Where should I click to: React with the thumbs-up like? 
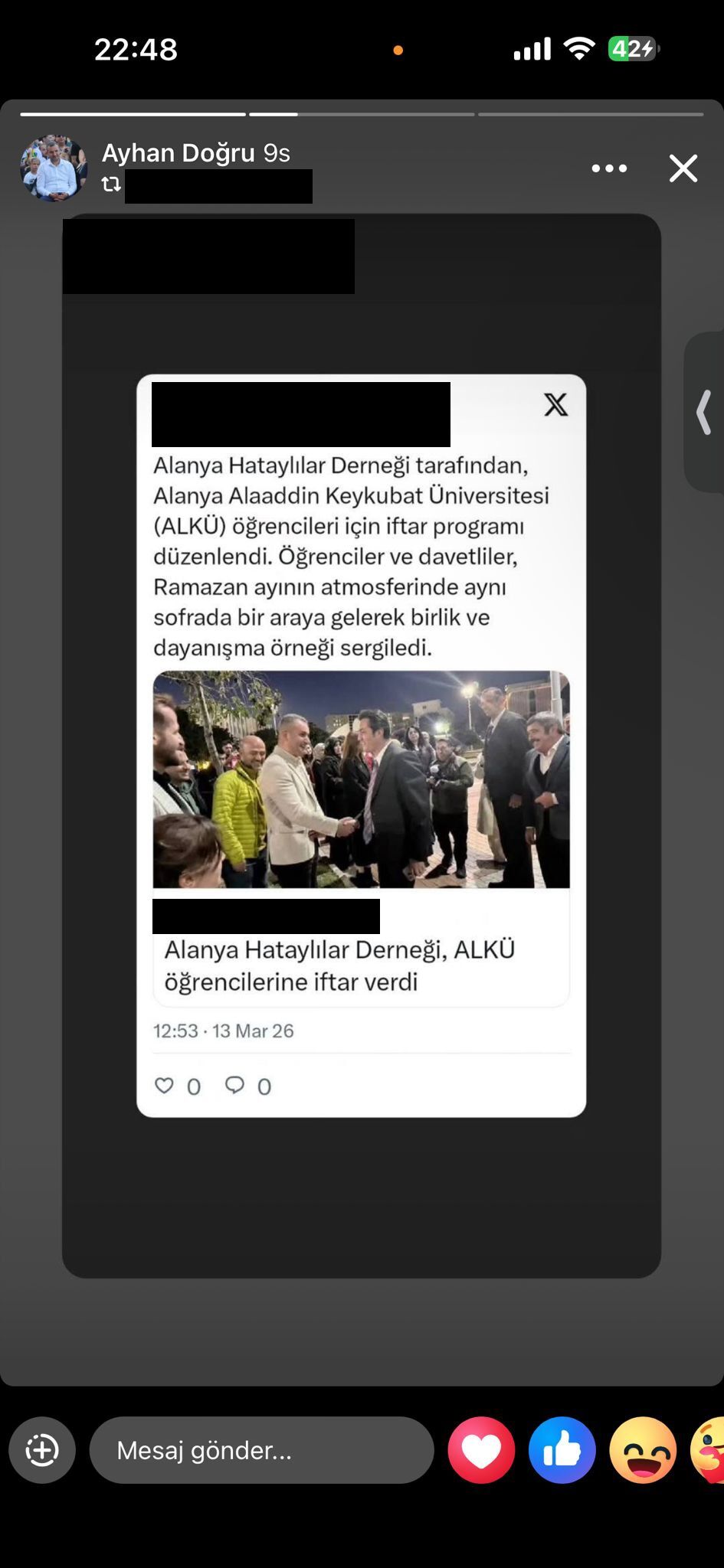[x=562, y=1450]
